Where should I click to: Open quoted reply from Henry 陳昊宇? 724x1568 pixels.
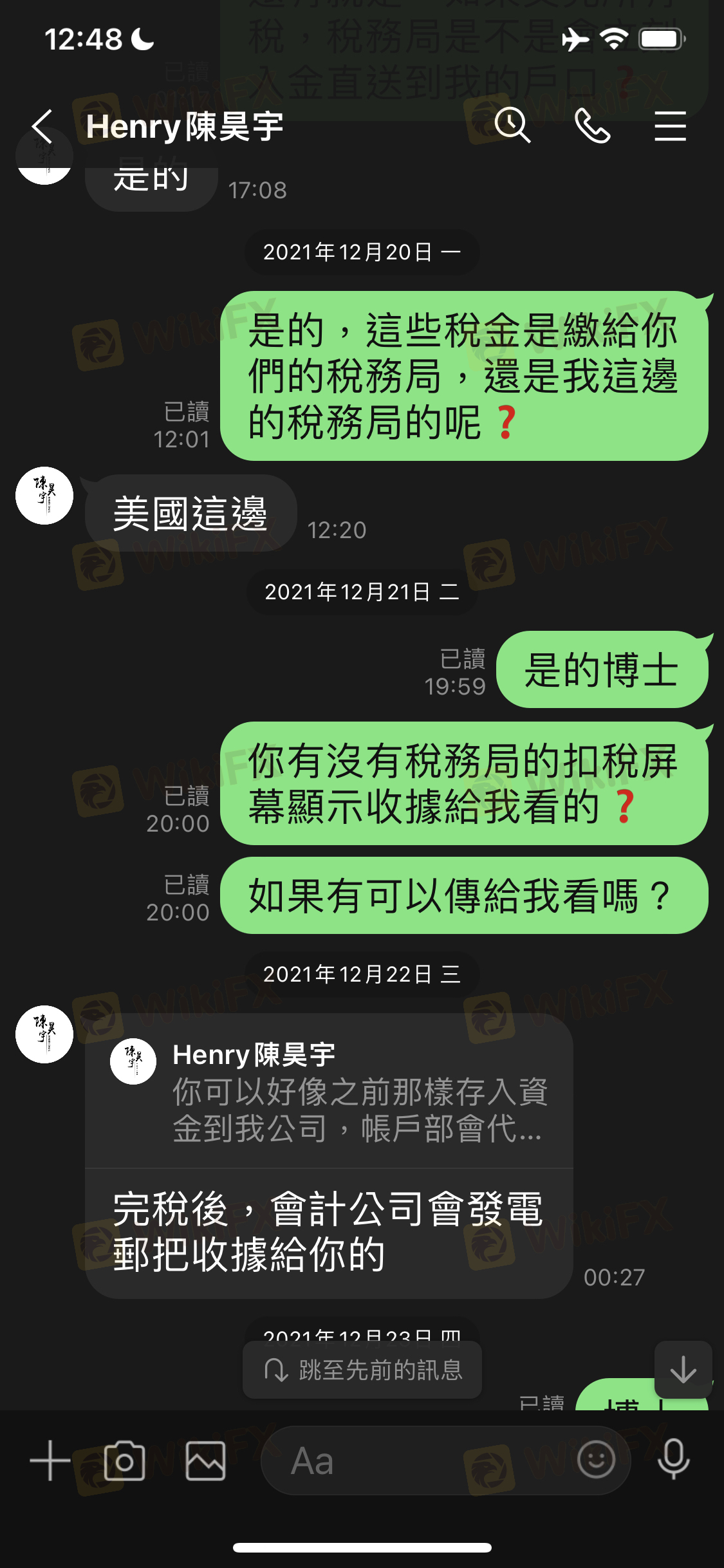(x=329, y=1092)
